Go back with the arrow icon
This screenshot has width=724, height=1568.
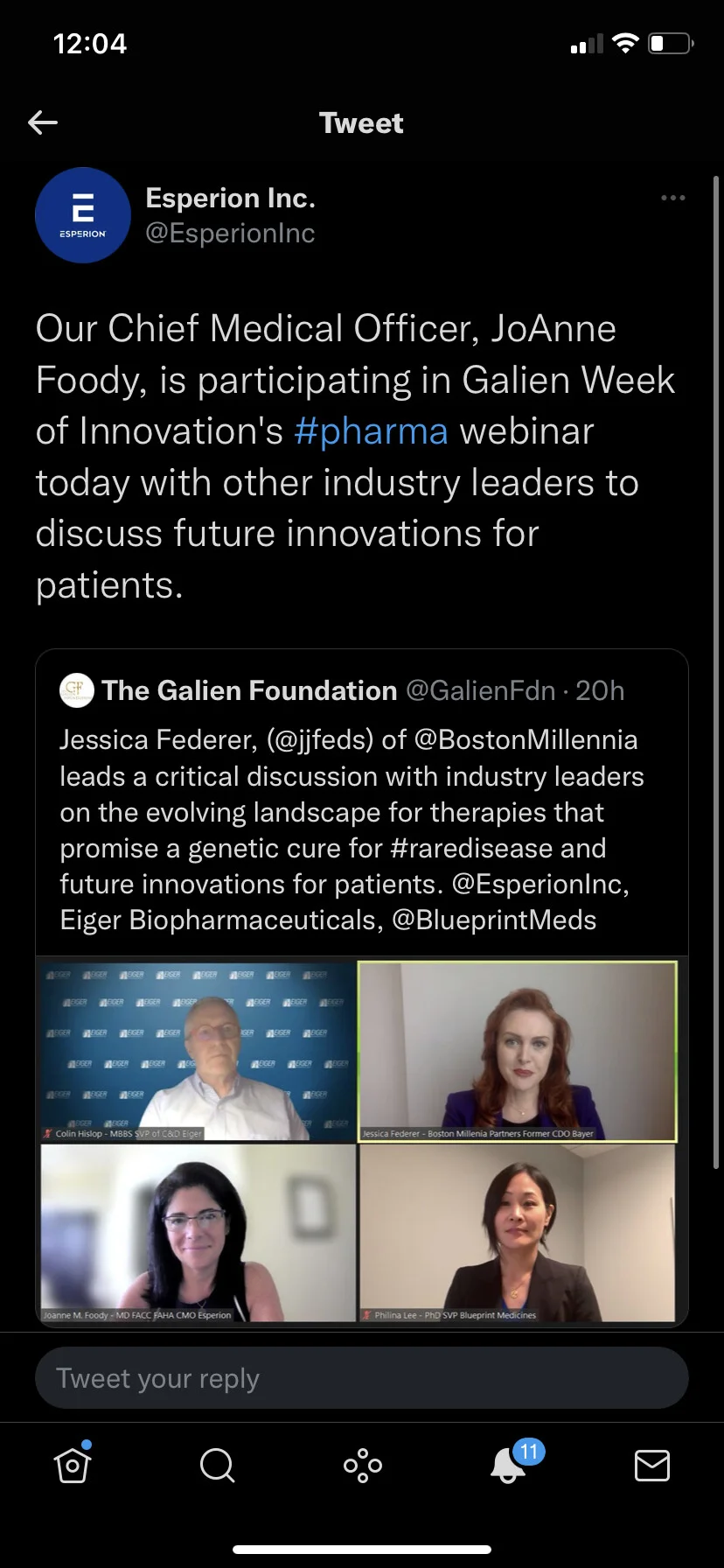(x=43, y=122)
